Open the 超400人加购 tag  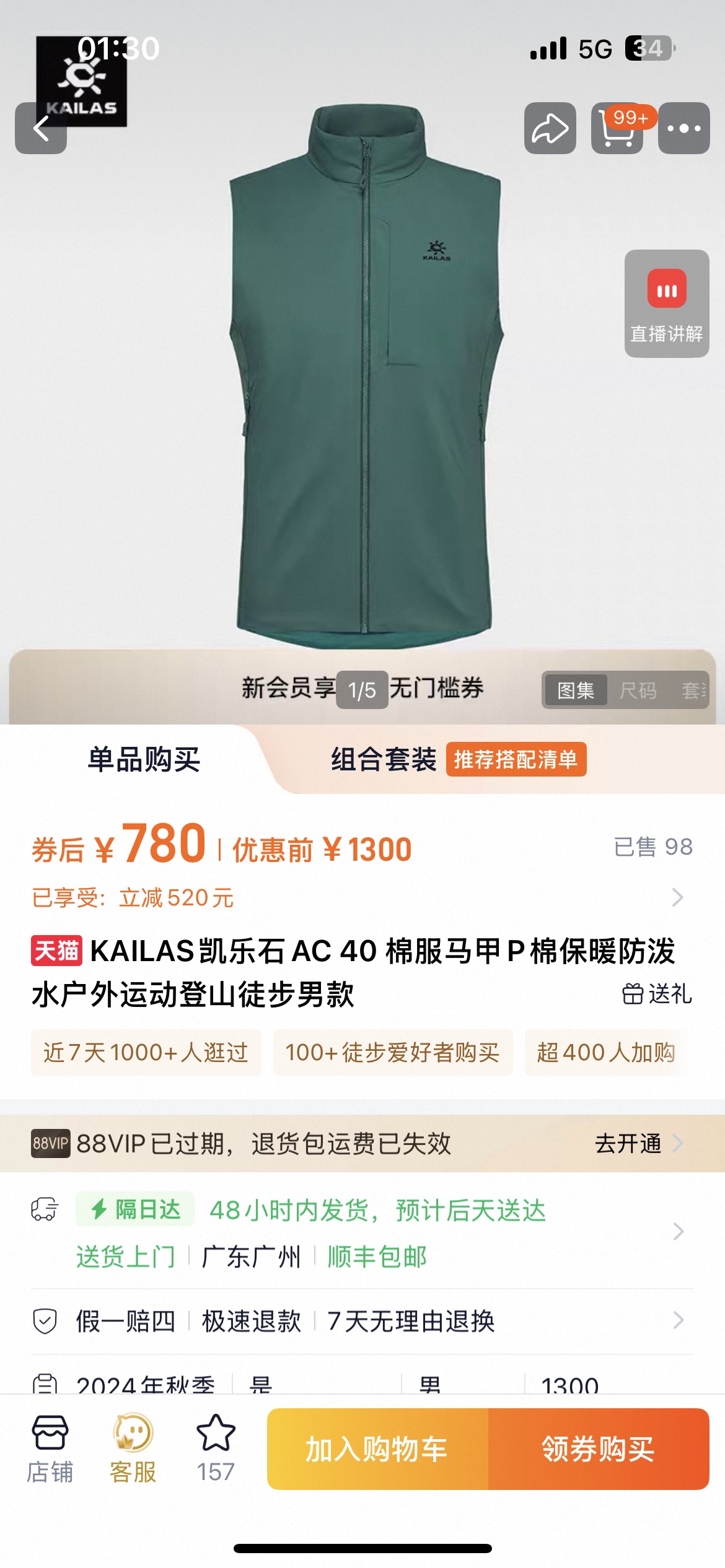605,1052
